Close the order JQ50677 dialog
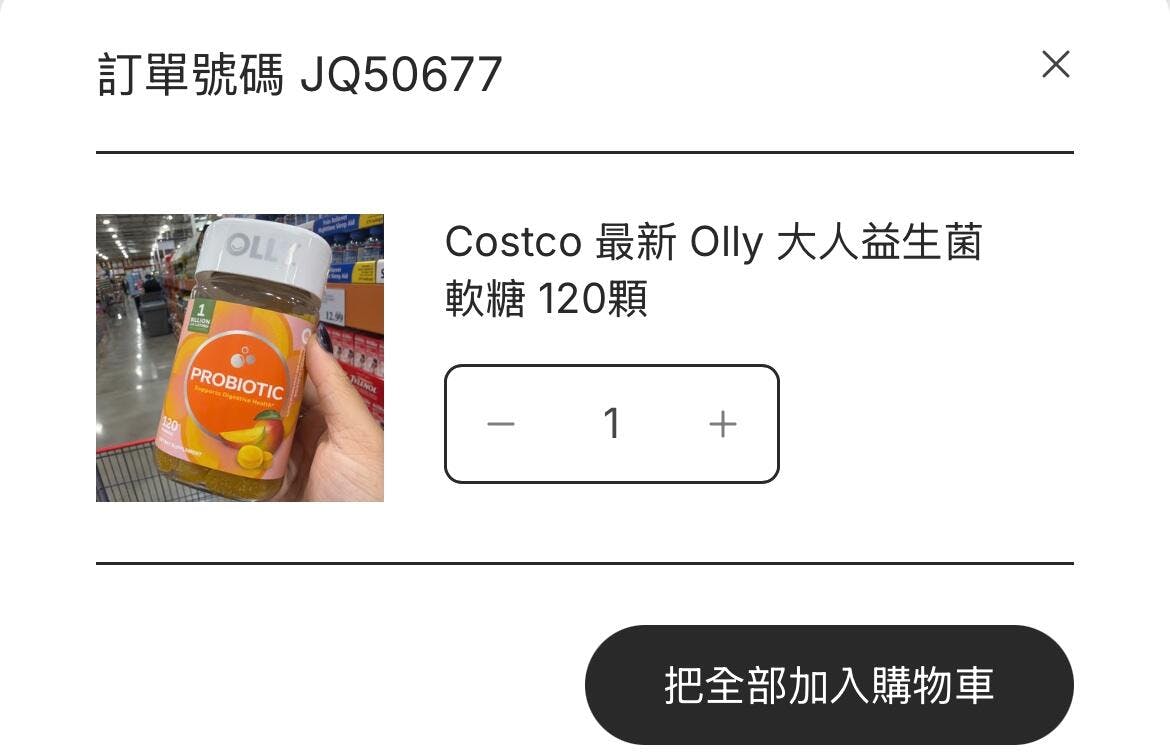Viewport: 1170px width, 756px height. click(x=1055, y=65)
